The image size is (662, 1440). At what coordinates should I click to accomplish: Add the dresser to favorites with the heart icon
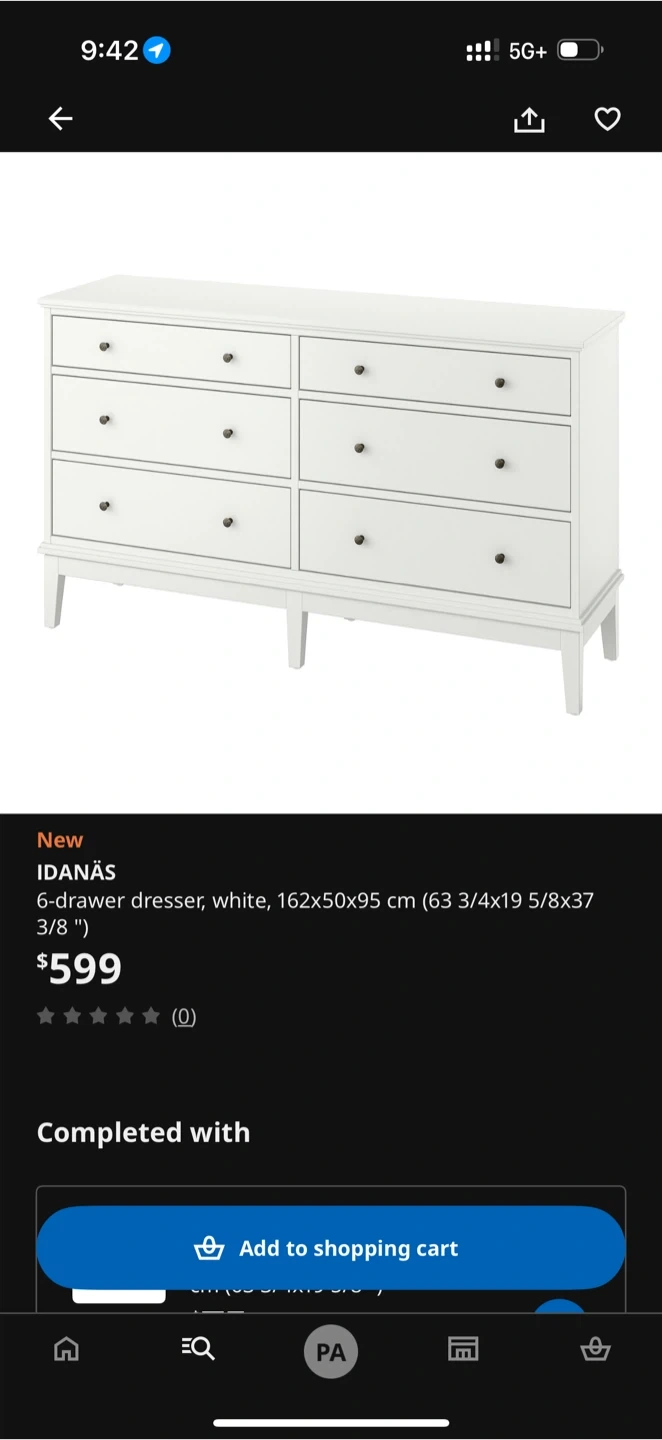click(607, 119)
